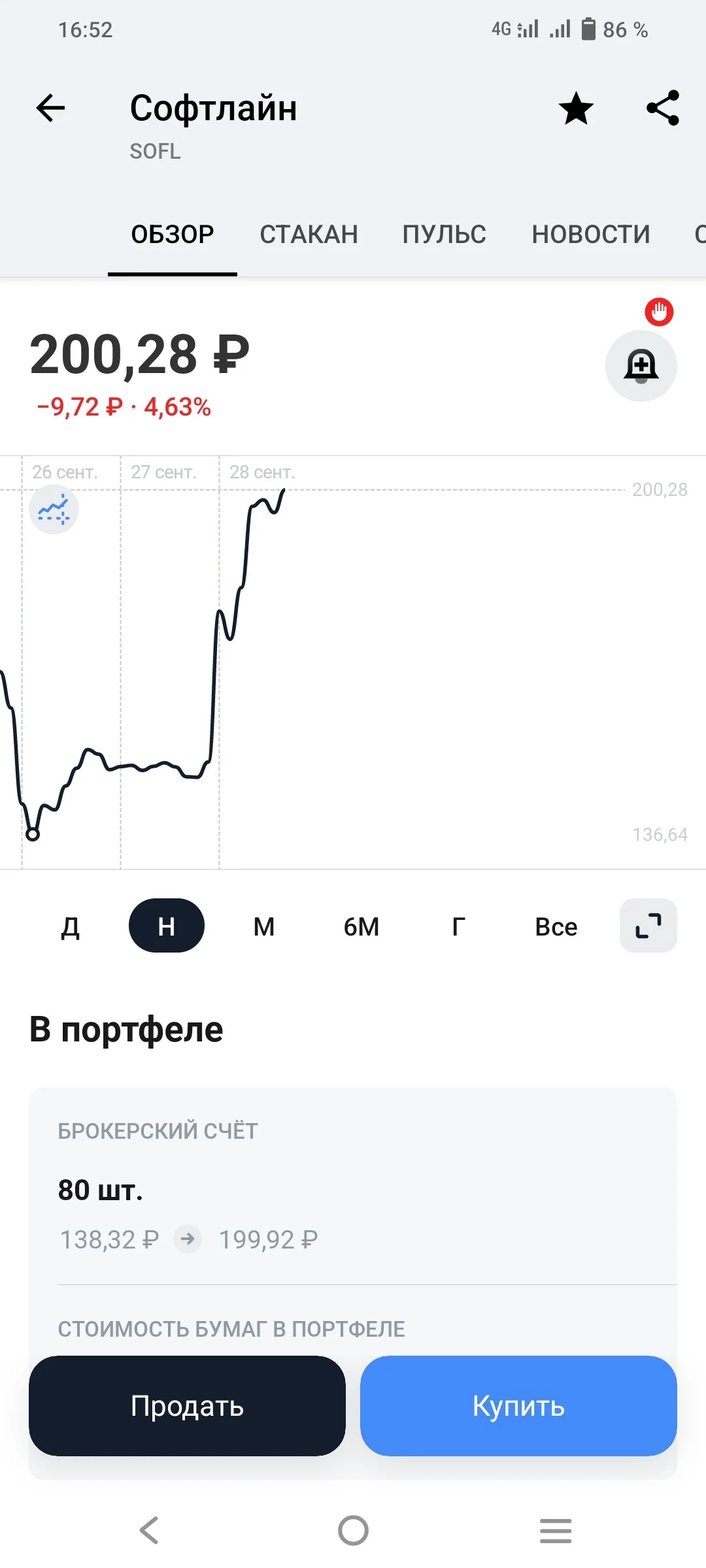Screen dimensions: 706x1568
Task: Toggle the favorite star for Софтлайн
Action: point(576,108)
